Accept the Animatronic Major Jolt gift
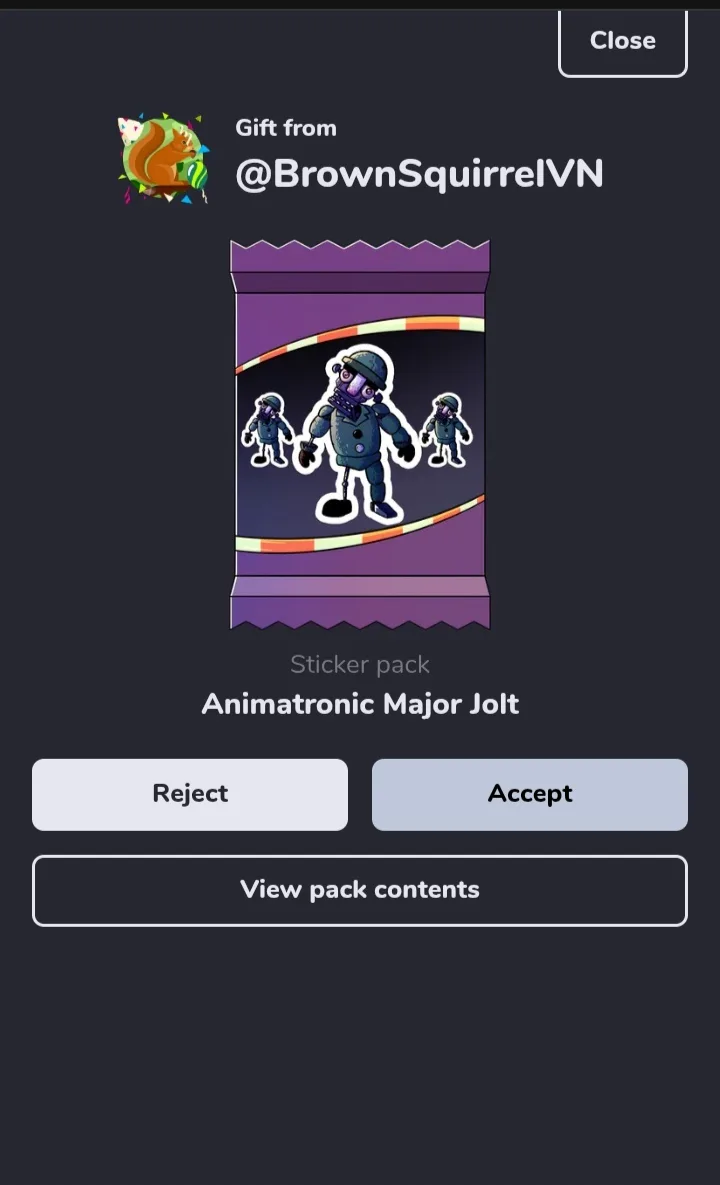 coord(530,794)
